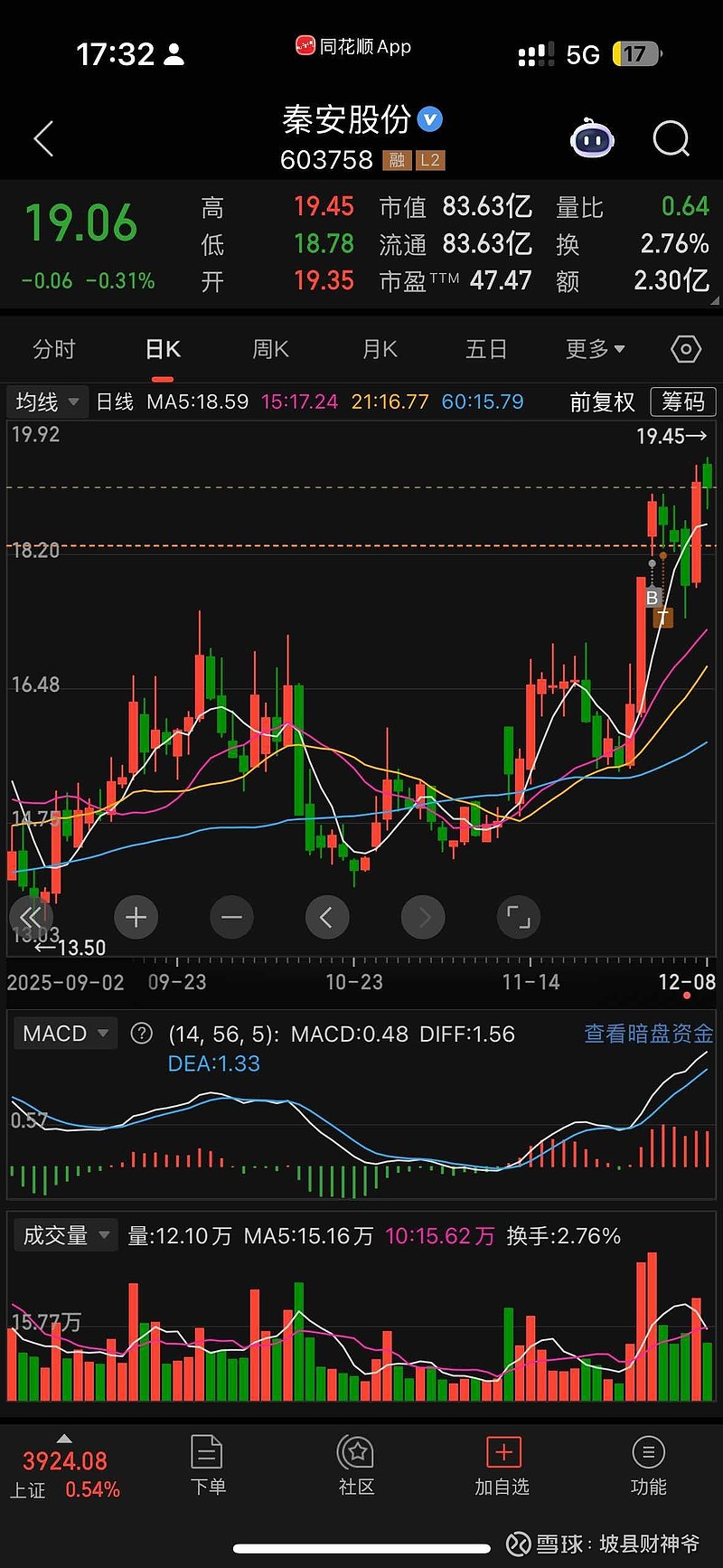Enter full-screen chart mode

pos(519,918)
